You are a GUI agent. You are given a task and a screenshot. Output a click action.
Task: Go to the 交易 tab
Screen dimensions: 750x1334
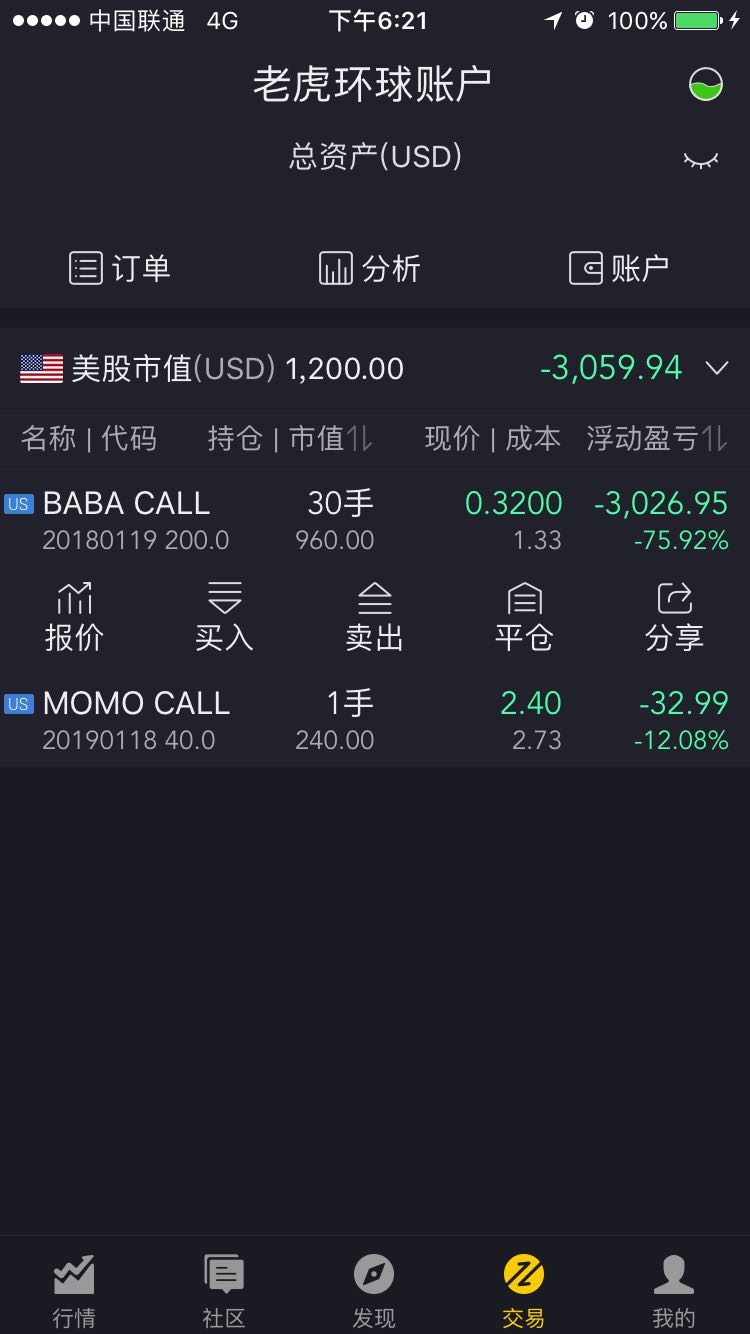click(524, 1291)
